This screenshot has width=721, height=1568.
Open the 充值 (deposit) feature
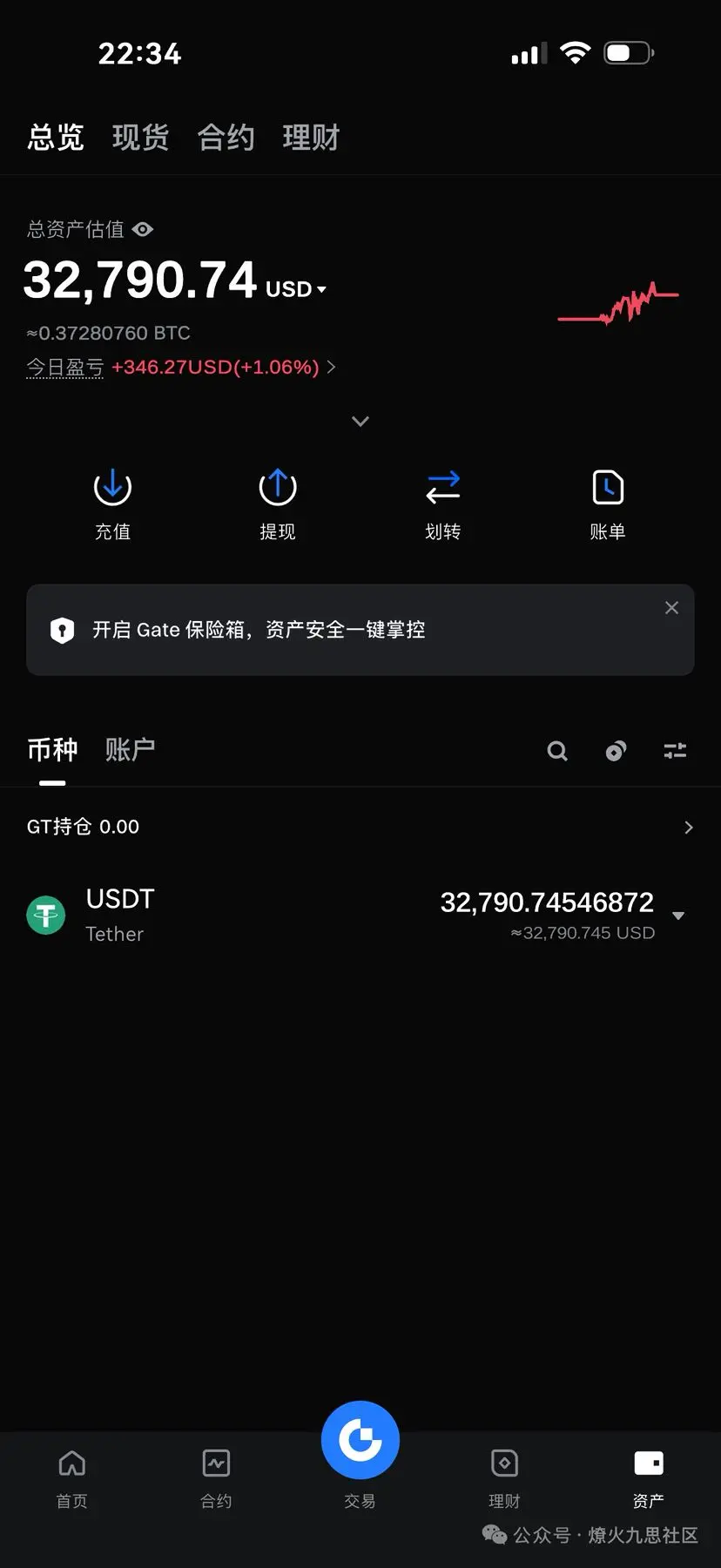(x=112, y=504)
